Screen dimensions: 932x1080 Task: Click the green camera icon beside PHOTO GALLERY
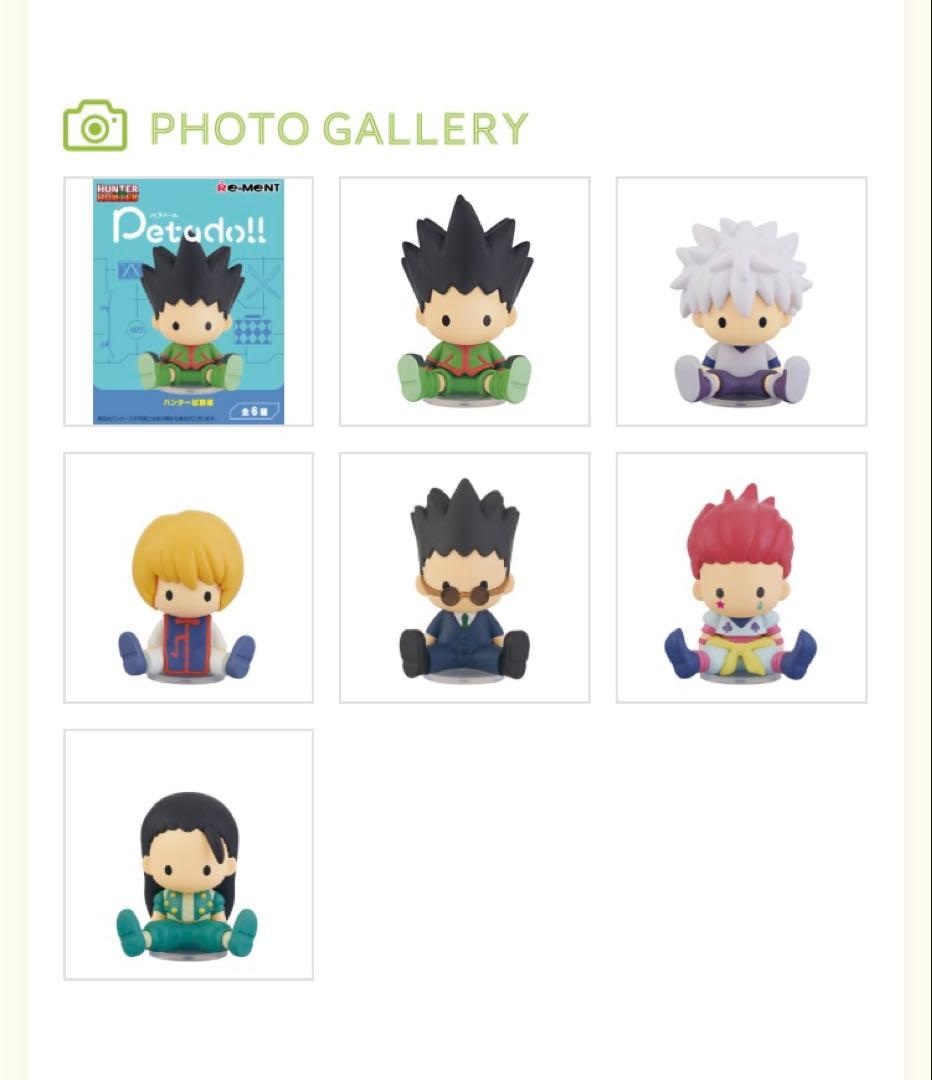point(95,126)
